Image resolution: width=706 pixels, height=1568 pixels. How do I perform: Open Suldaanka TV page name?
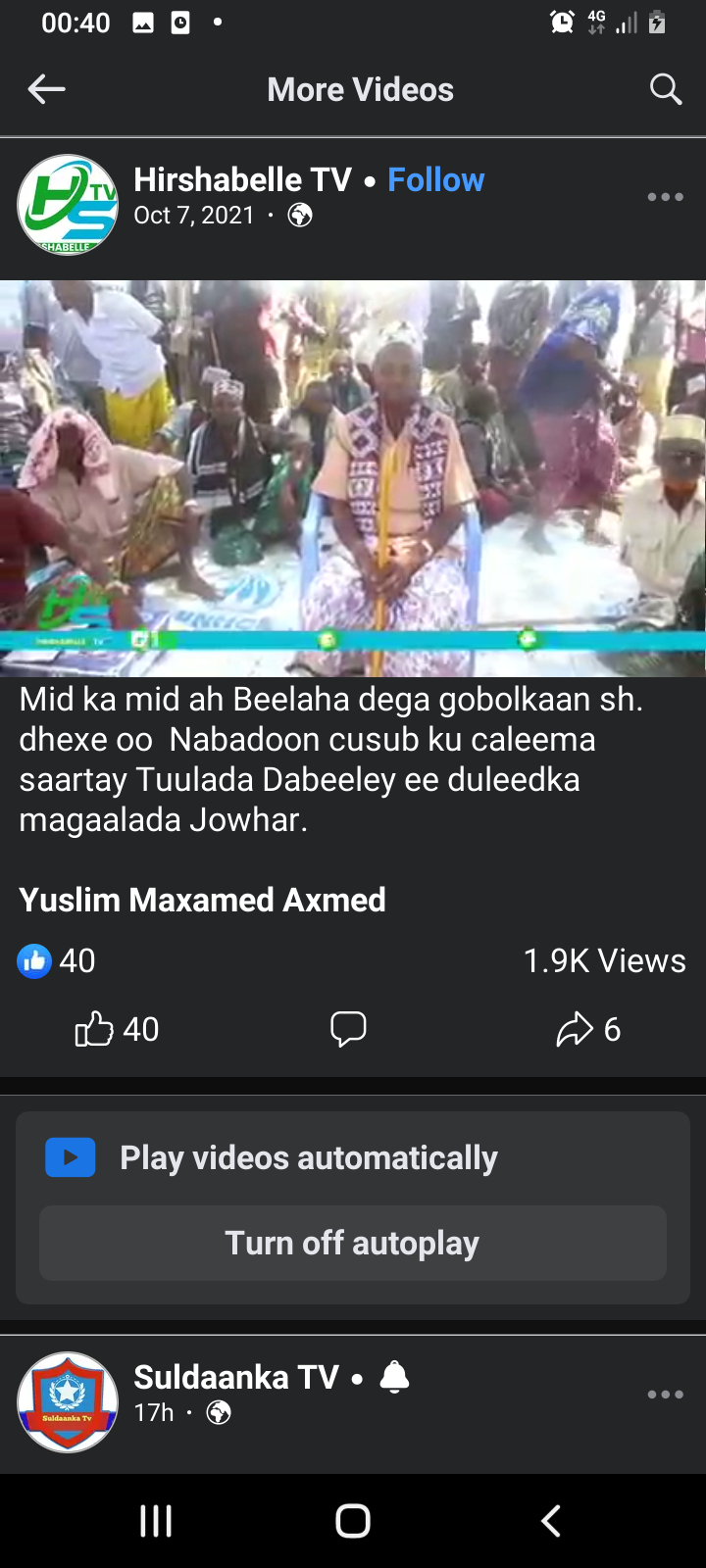click(236, 1377)
